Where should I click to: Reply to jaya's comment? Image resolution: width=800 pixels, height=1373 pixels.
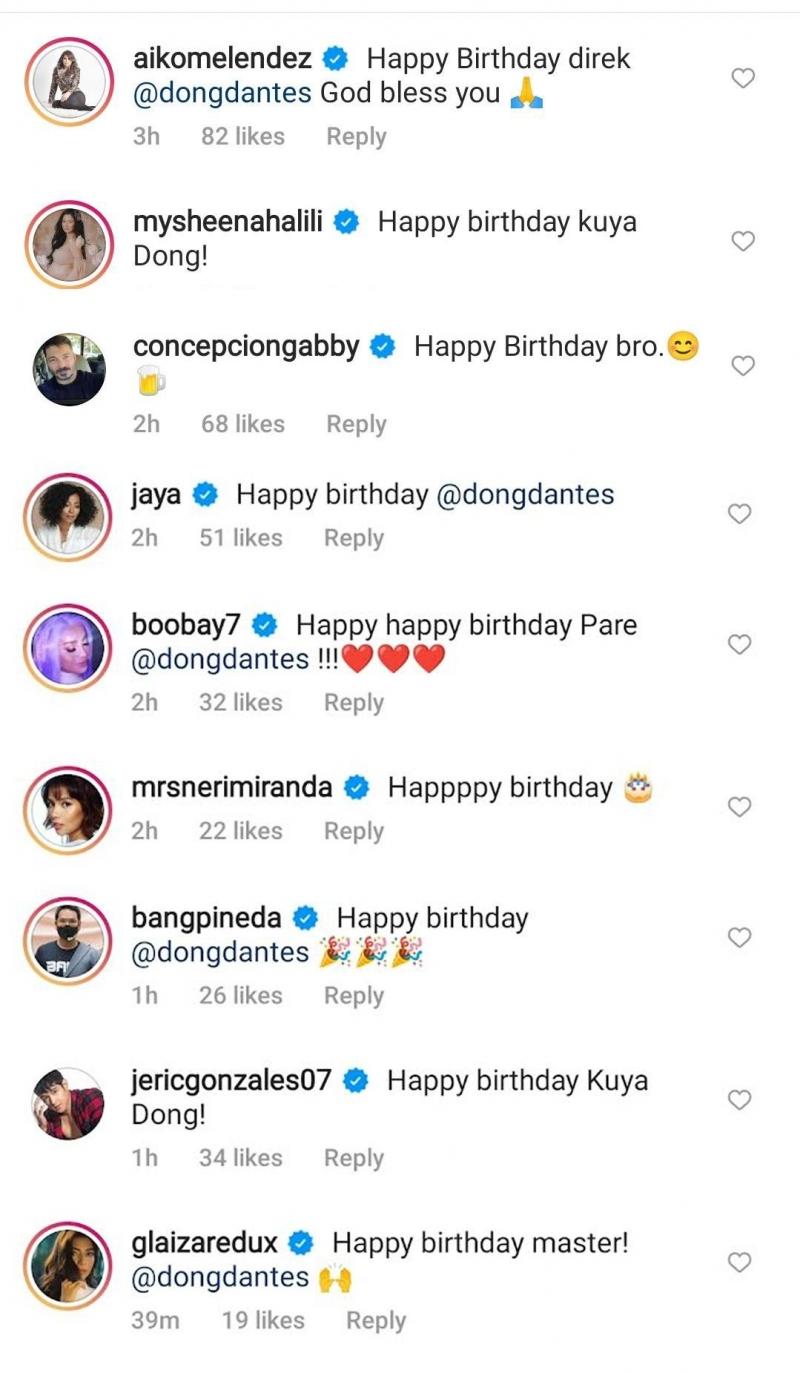pyautogui.click(x=353, y=538)
